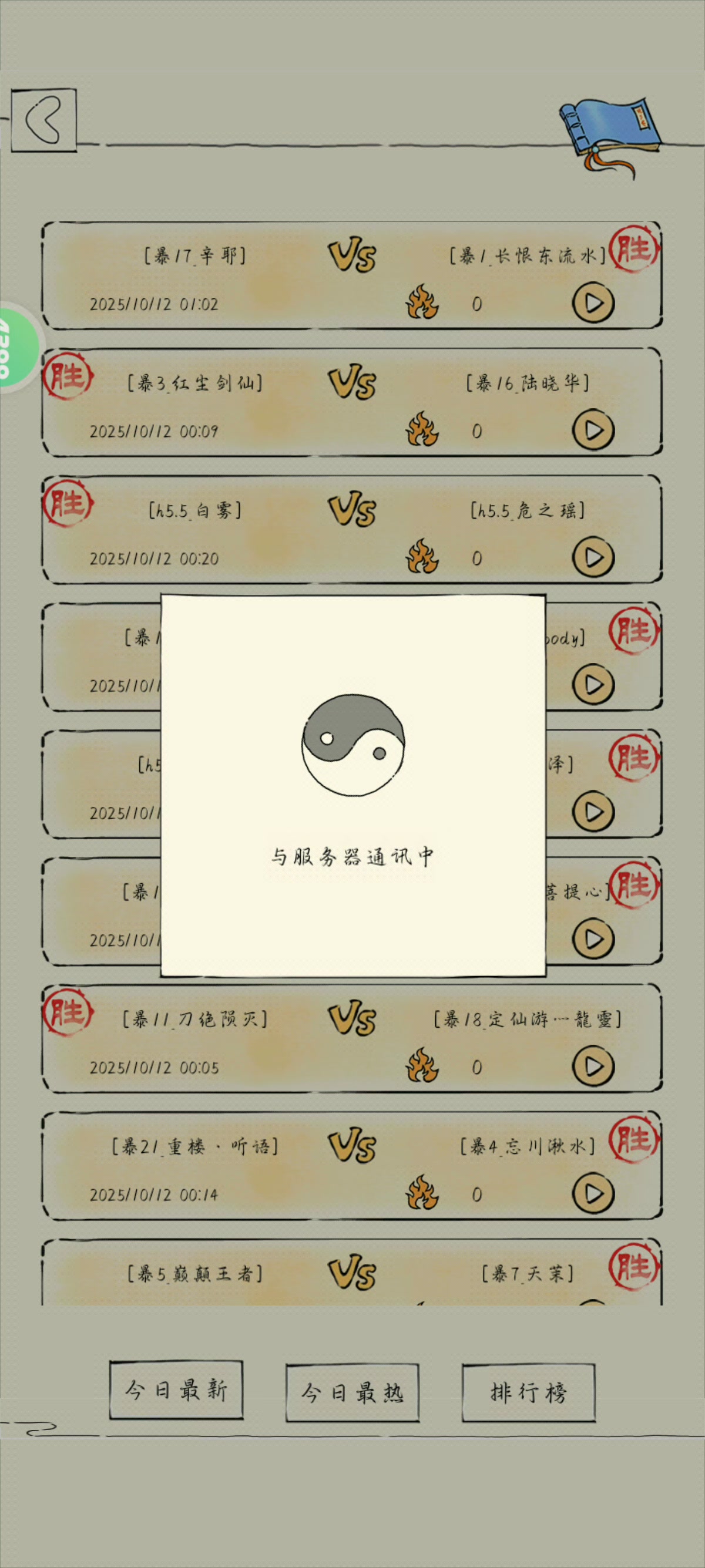Switch to 今日最新 list
The height and width of the screenshot is (1568, 705).
point(176,1389)
